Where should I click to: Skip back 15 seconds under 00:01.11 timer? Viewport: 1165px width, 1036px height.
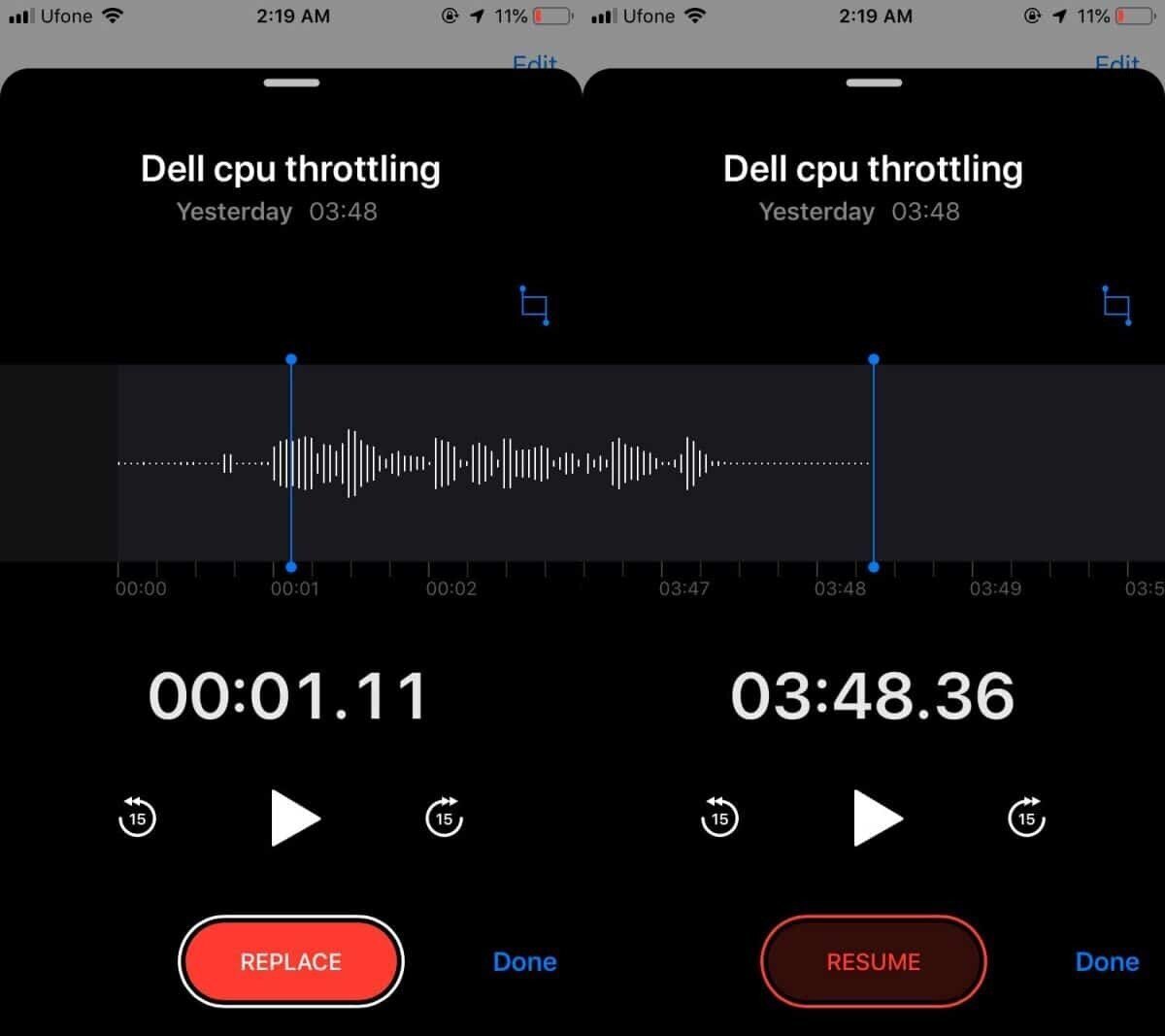[x=137, y=818]
